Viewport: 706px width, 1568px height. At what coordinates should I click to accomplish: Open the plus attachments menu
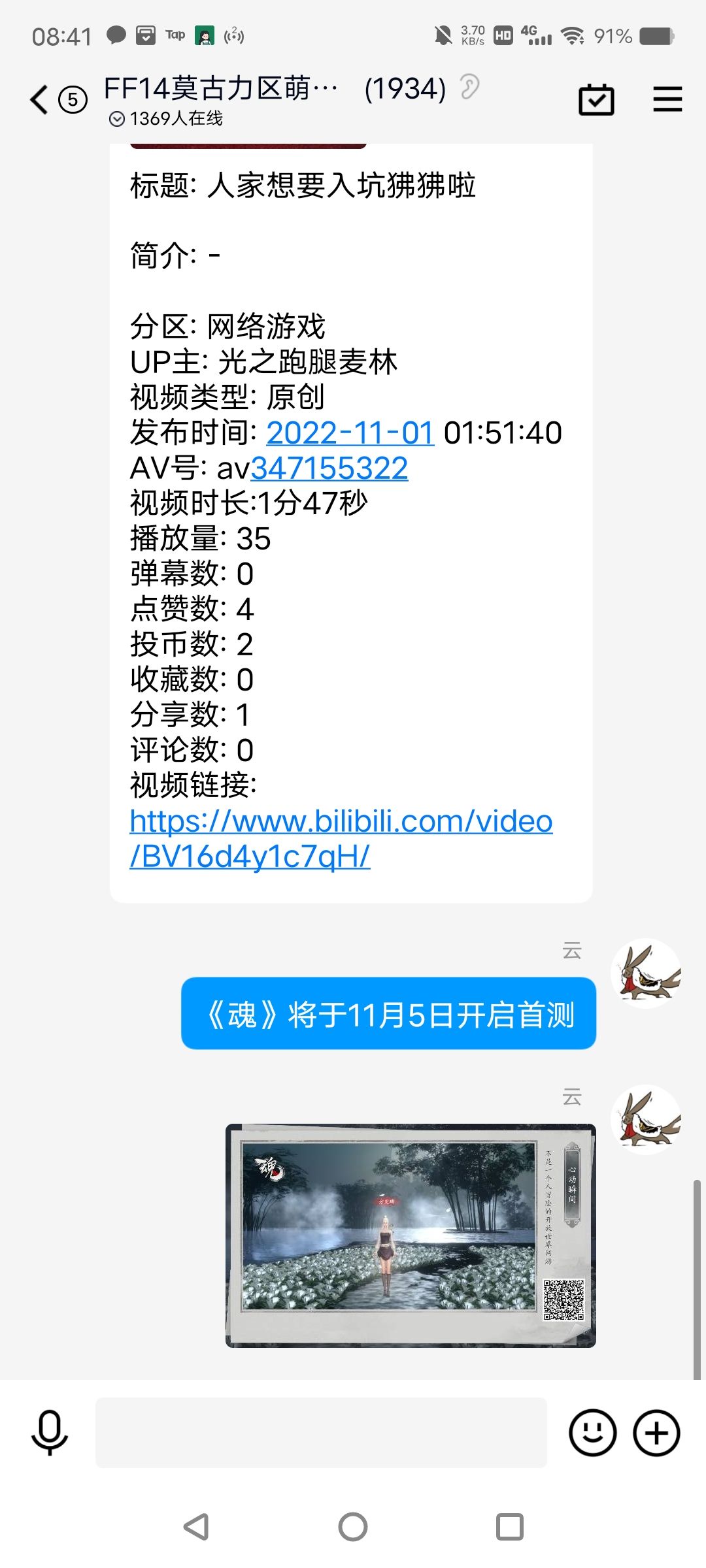tap(656, 1433)
